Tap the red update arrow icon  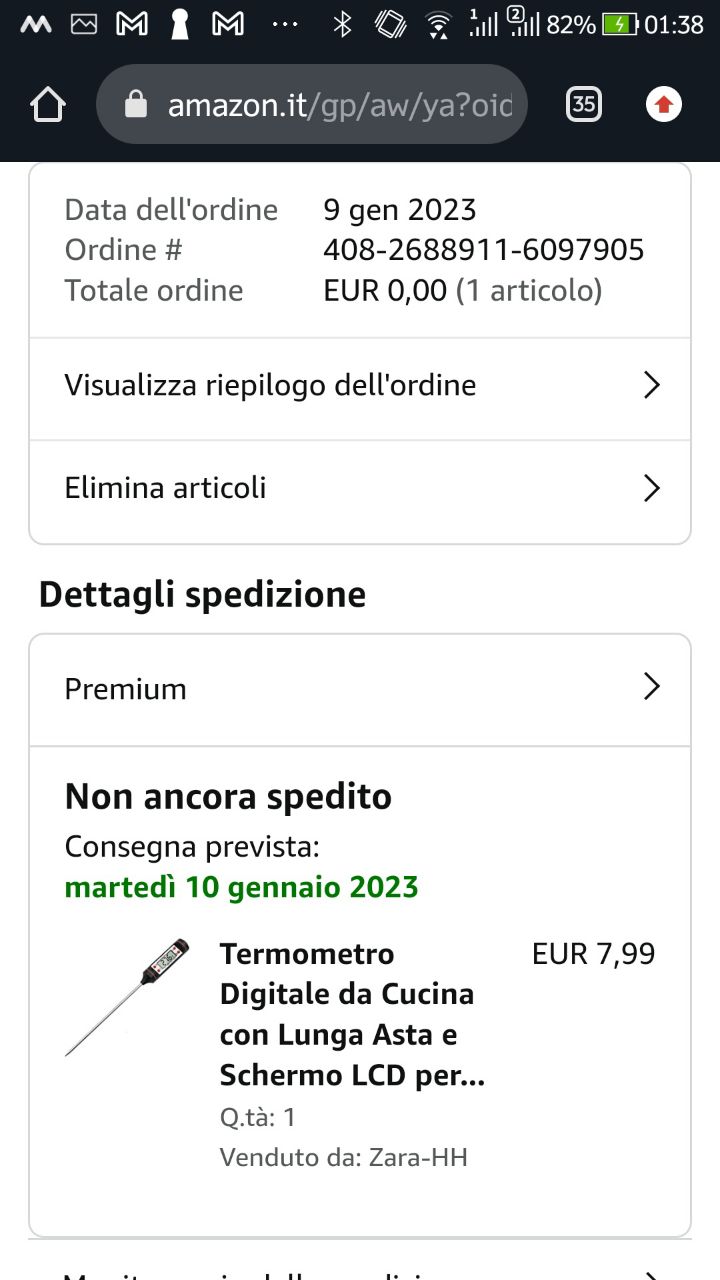[664, 104]
